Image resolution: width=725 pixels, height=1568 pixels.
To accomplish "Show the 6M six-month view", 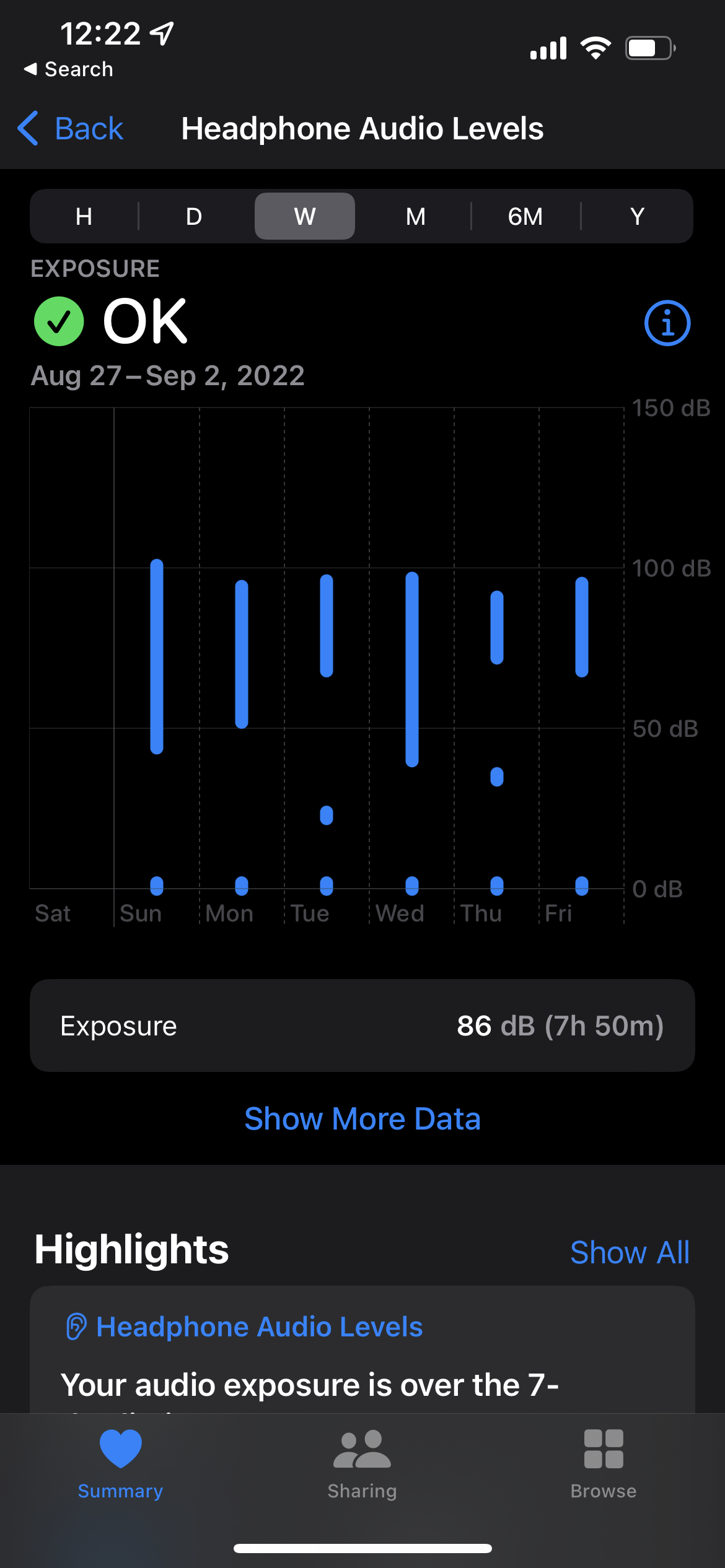I will tap(525, 217).
